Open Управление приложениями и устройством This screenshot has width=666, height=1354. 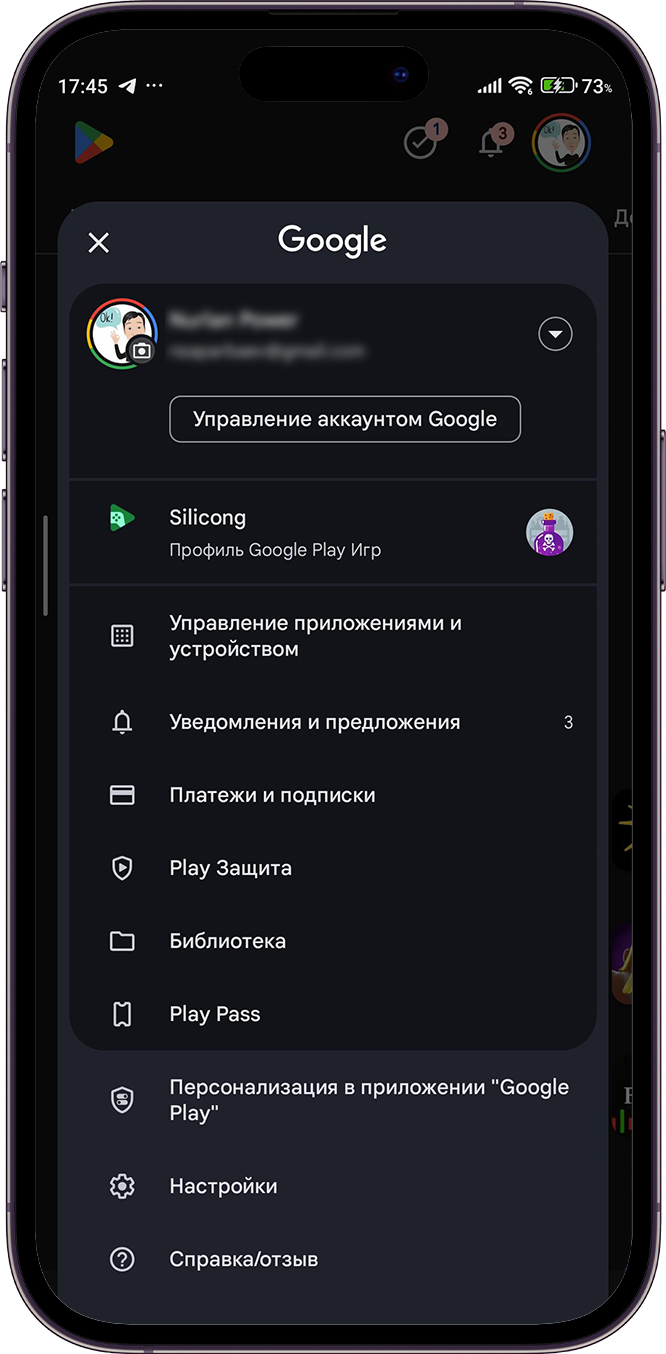(332, 636)
